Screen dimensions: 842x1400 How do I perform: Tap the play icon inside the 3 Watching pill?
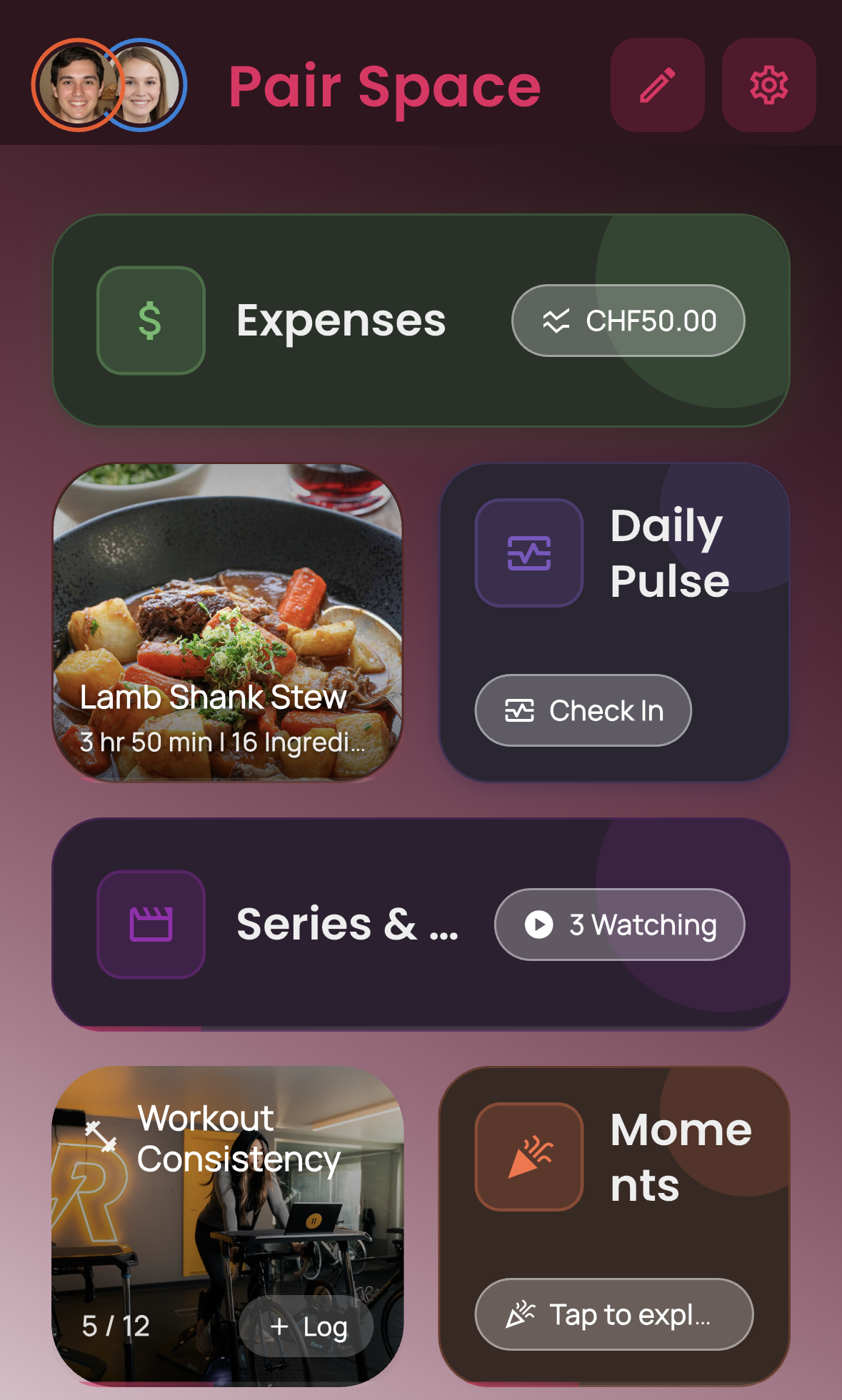539,924
